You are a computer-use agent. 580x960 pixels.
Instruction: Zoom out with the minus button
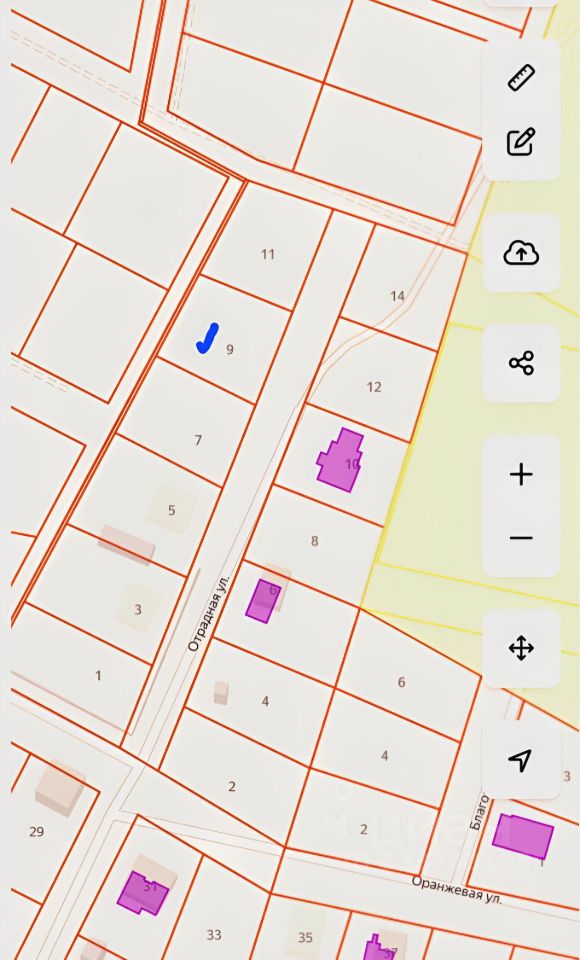(x=521, y=538)
